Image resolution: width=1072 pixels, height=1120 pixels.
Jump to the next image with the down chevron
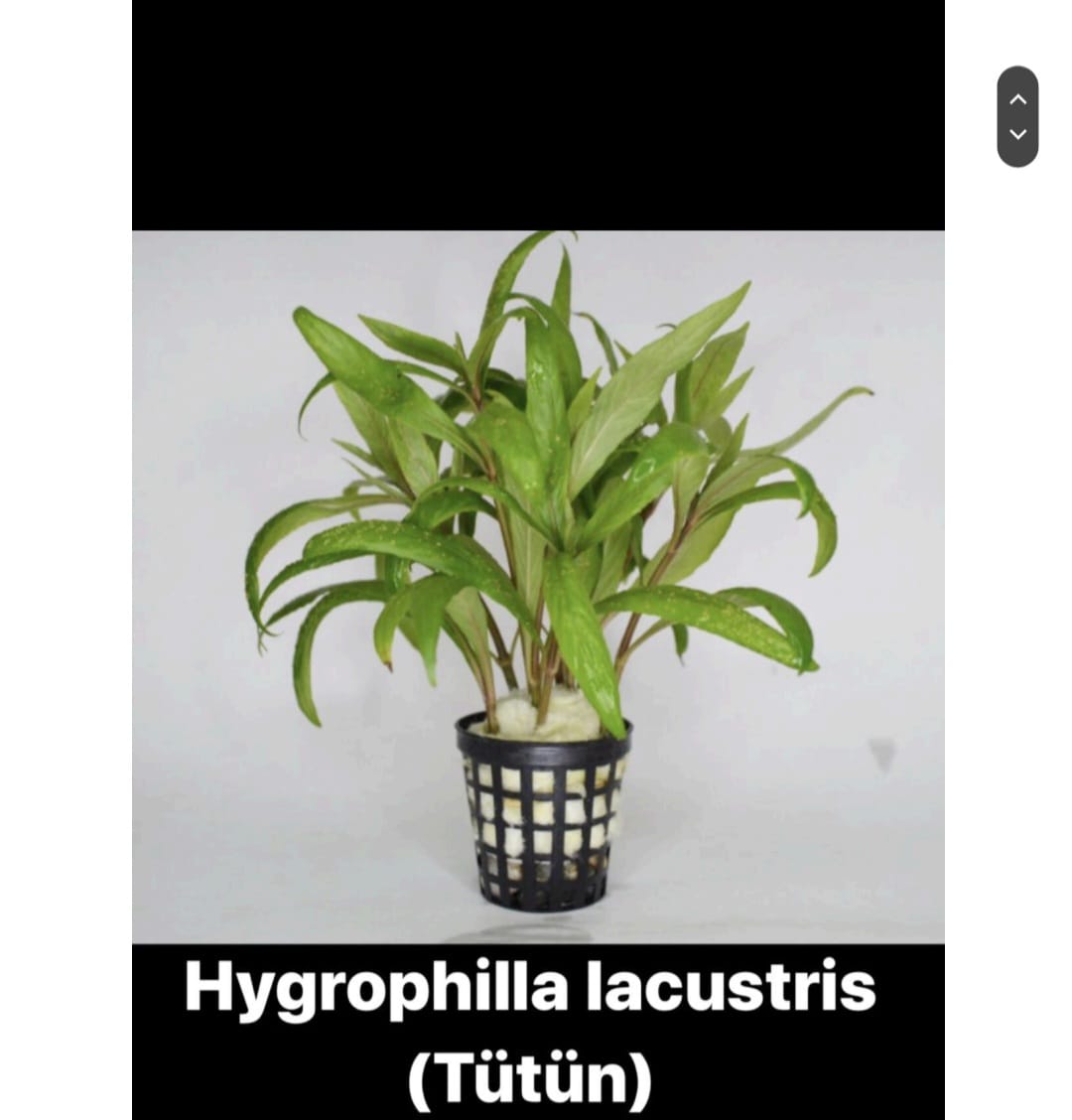coord(1017,134)
